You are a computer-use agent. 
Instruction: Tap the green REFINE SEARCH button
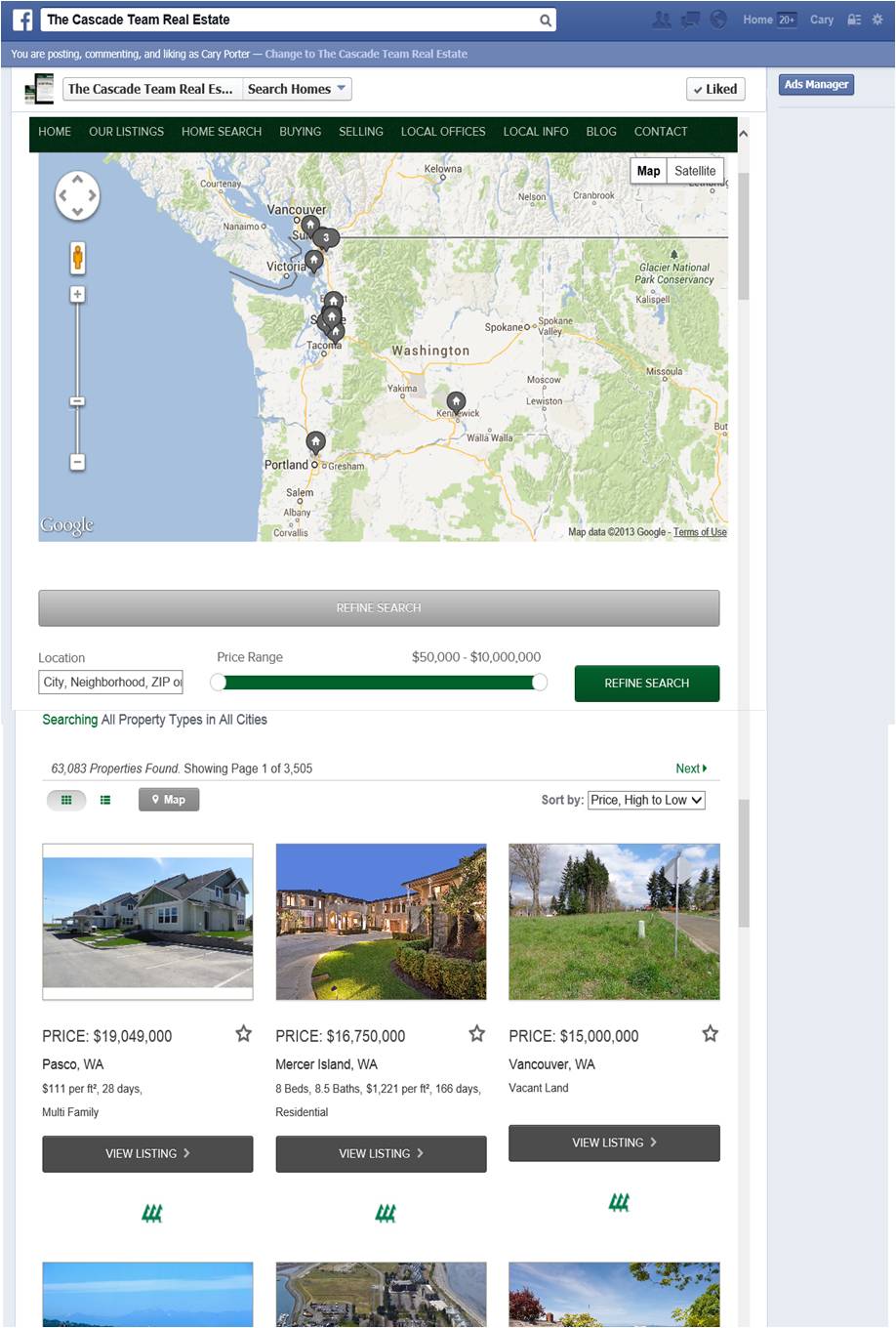click(x=646, y=684)
